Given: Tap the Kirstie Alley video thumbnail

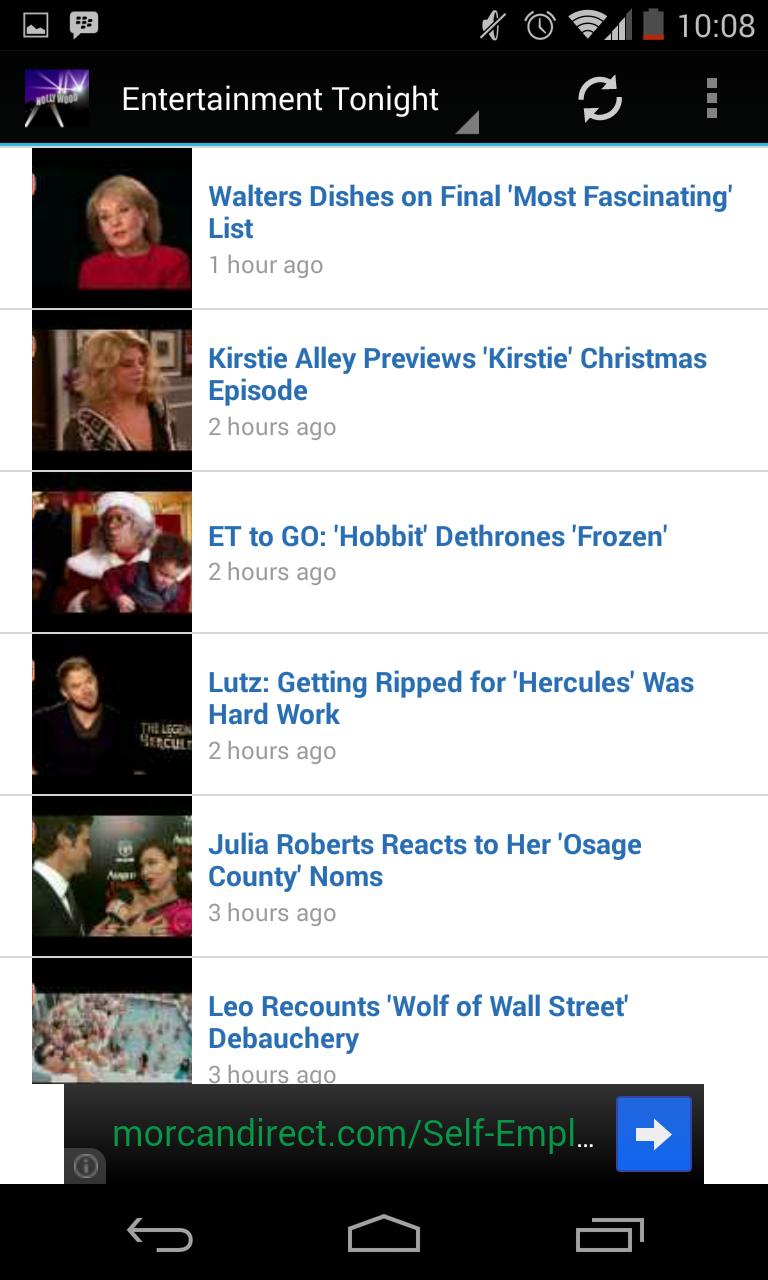Looking at the screenshot, I should 111,389.
